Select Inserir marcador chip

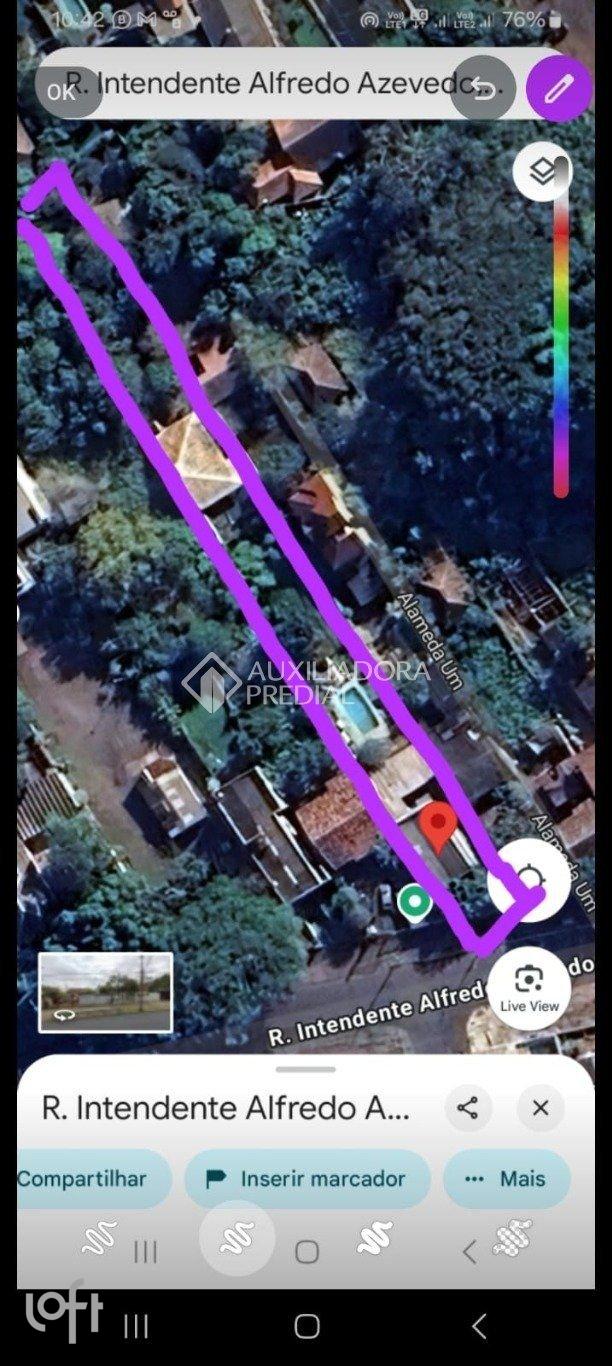coord(307,1178)
